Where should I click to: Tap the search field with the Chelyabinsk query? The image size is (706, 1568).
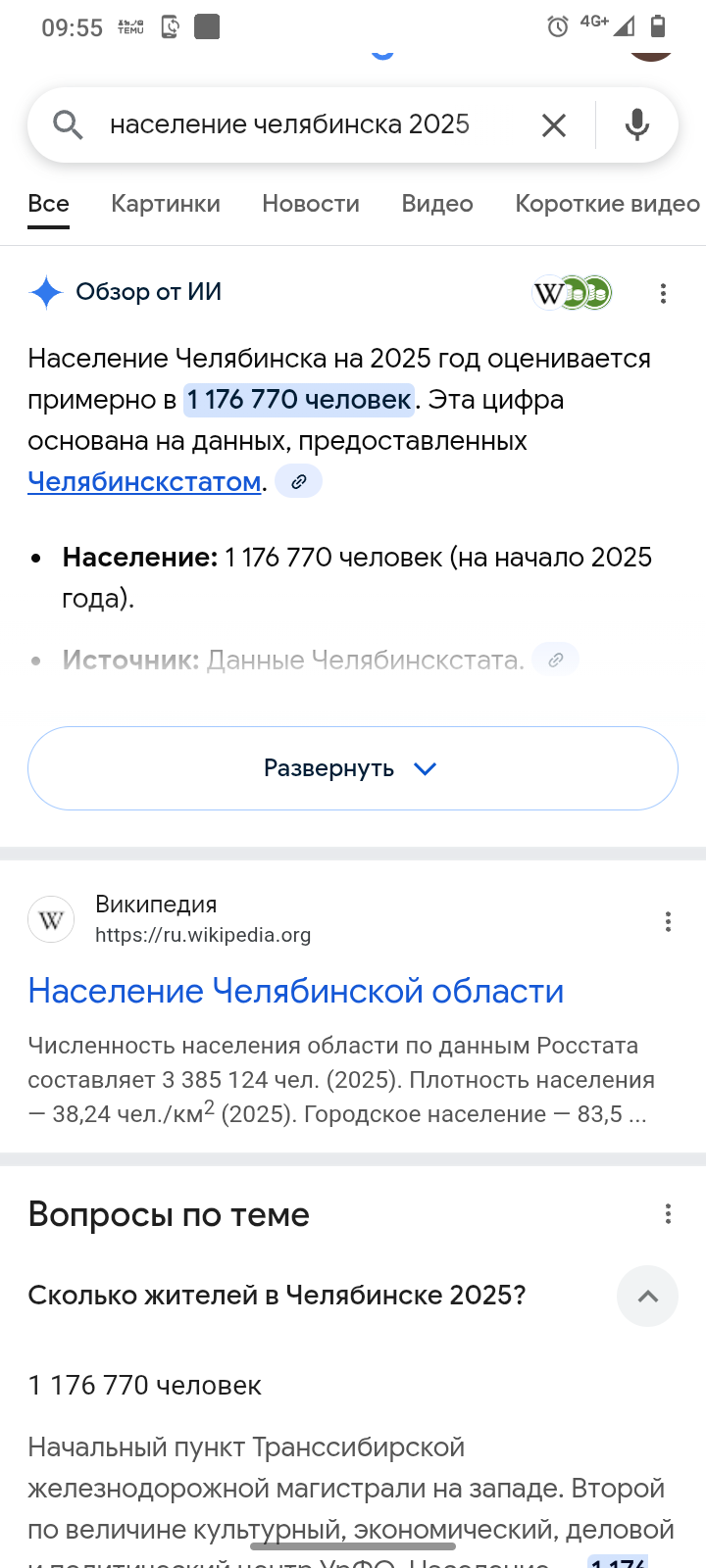[x=294, y=124]
